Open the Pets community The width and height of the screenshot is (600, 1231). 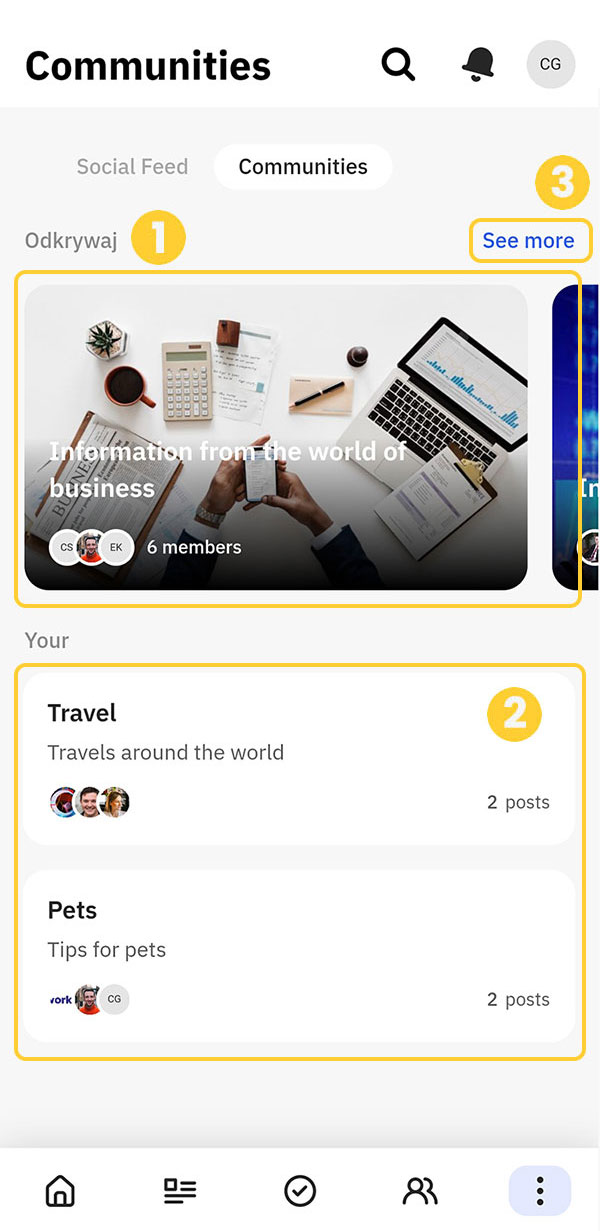299,956
